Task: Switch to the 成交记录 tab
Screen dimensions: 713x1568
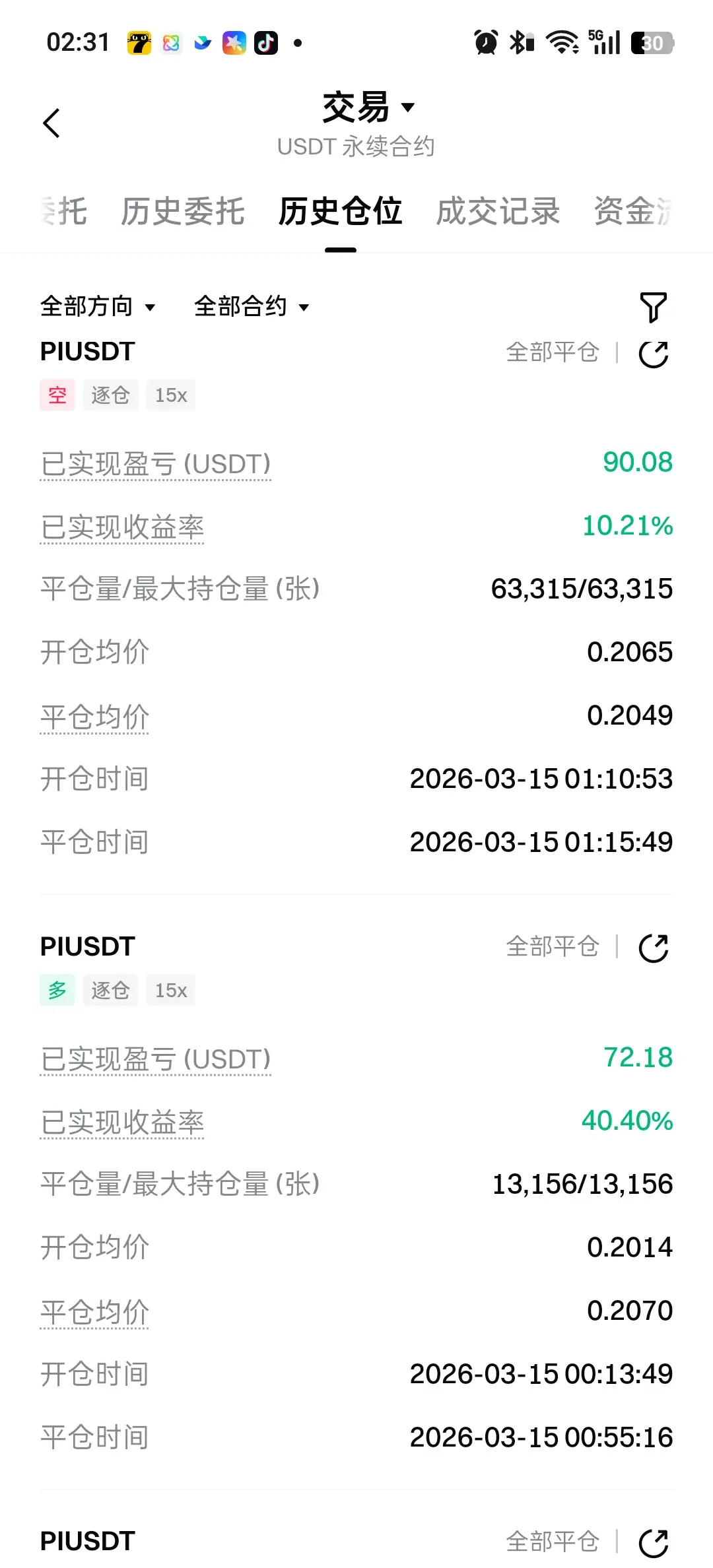Action: (x=498, y=212)
